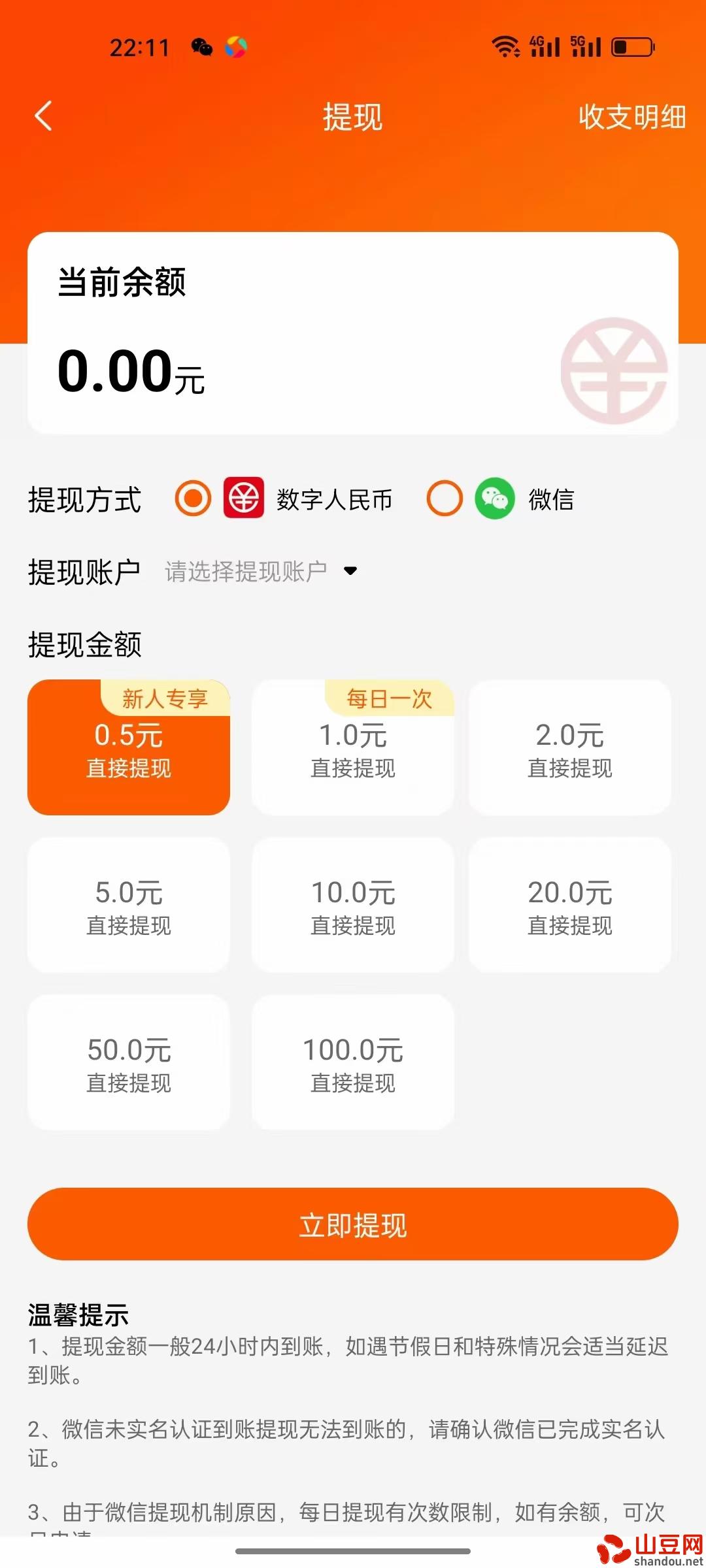
Task: Select 数字人民币 as withdrawal method
Action: tap(193, 498)
